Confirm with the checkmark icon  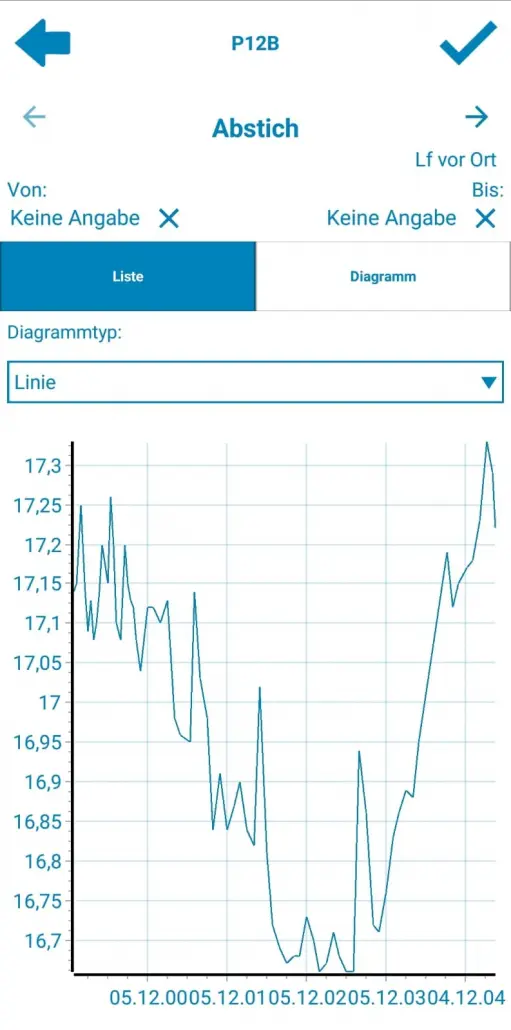coord(468,43)
